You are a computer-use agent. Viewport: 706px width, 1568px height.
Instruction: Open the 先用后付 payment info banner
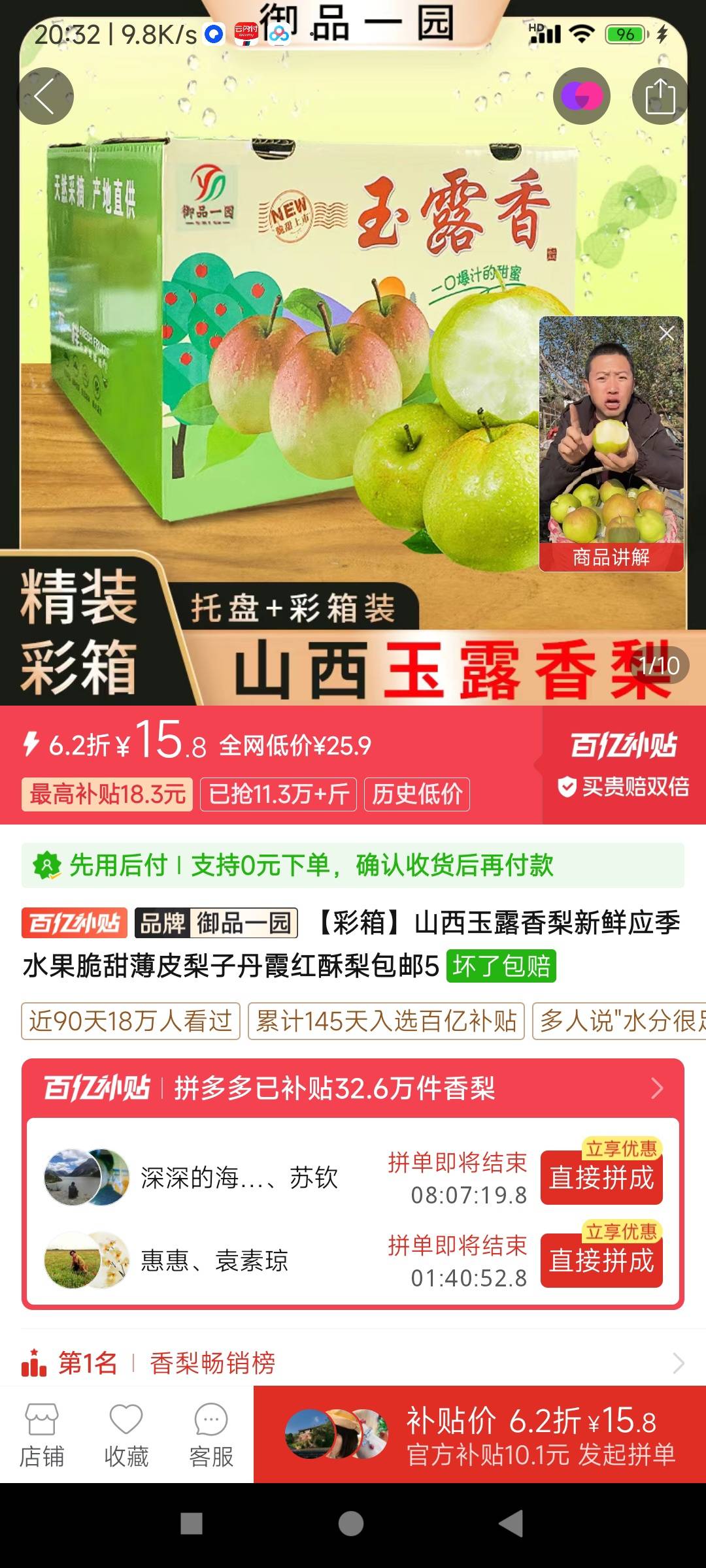pyautogui.click(x=353, y=865)
